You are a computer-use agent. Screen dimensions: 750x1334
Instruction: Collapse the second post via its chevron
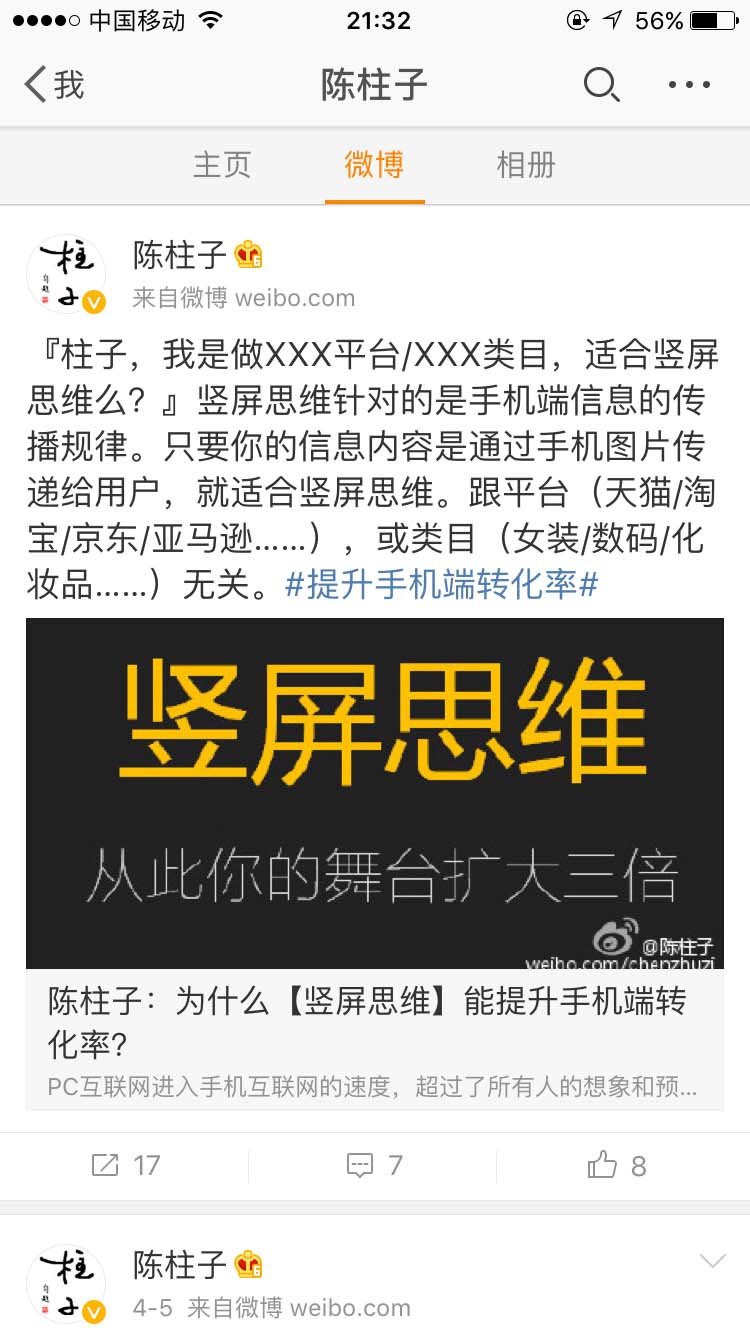[712, 1262]
